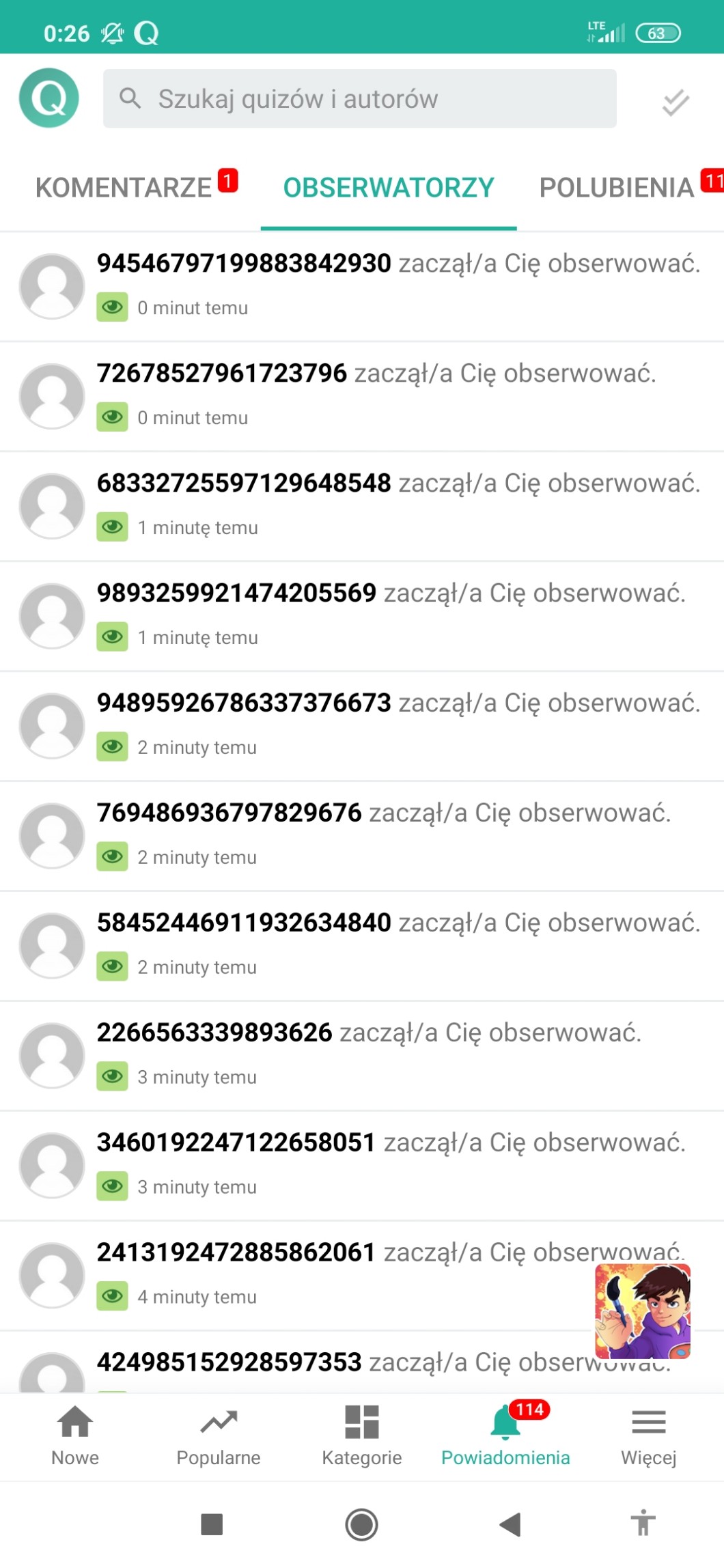
Task: Tap the quiz and author search field
Action: click(360, 98)
